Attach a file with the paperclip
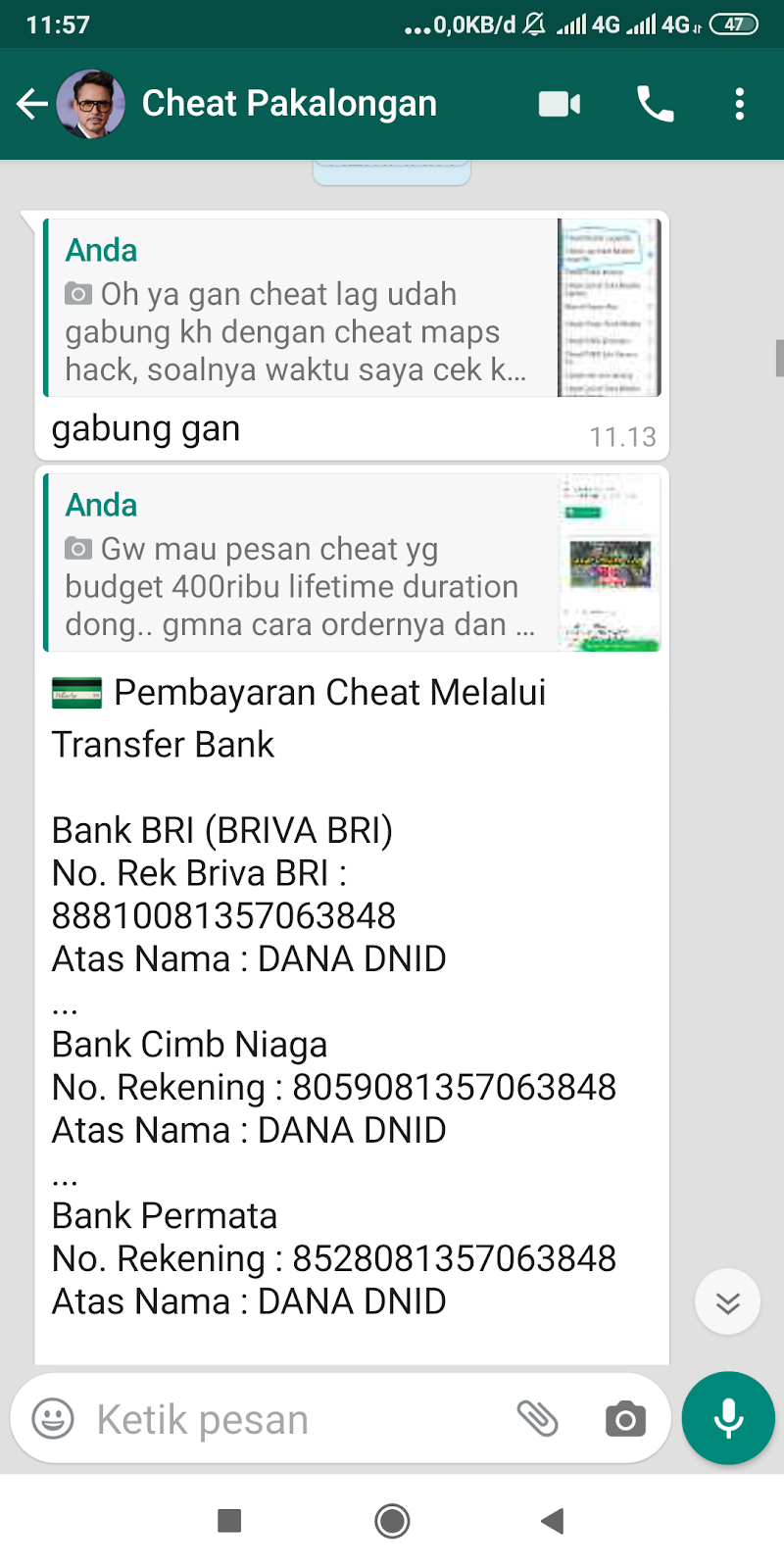Screen dimensions: 784x1568 [537, 1418]
